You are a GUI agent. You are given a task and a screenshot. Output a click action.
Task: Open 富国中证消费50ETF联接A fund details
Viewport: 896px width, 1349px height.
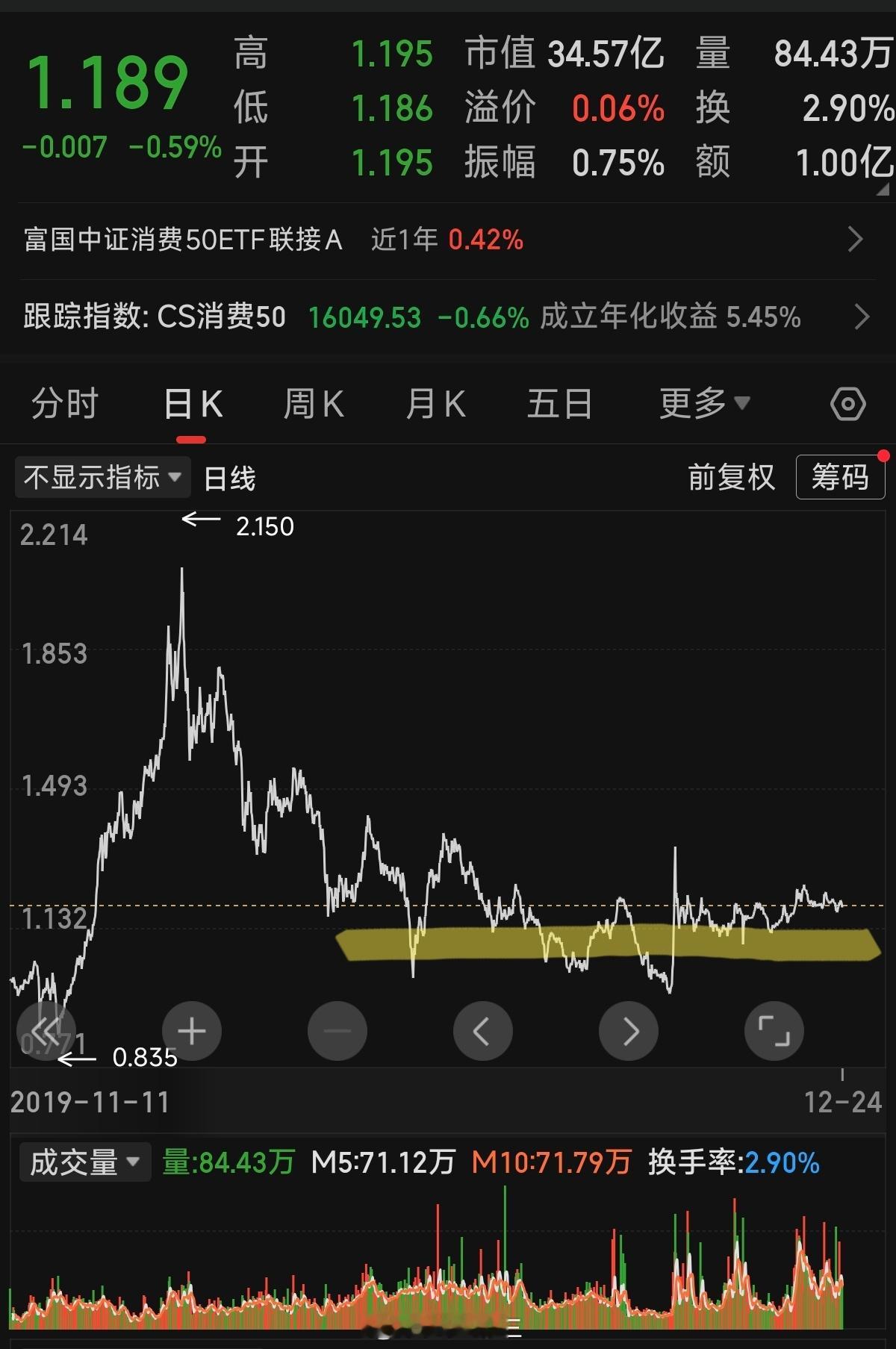[448, 240]
